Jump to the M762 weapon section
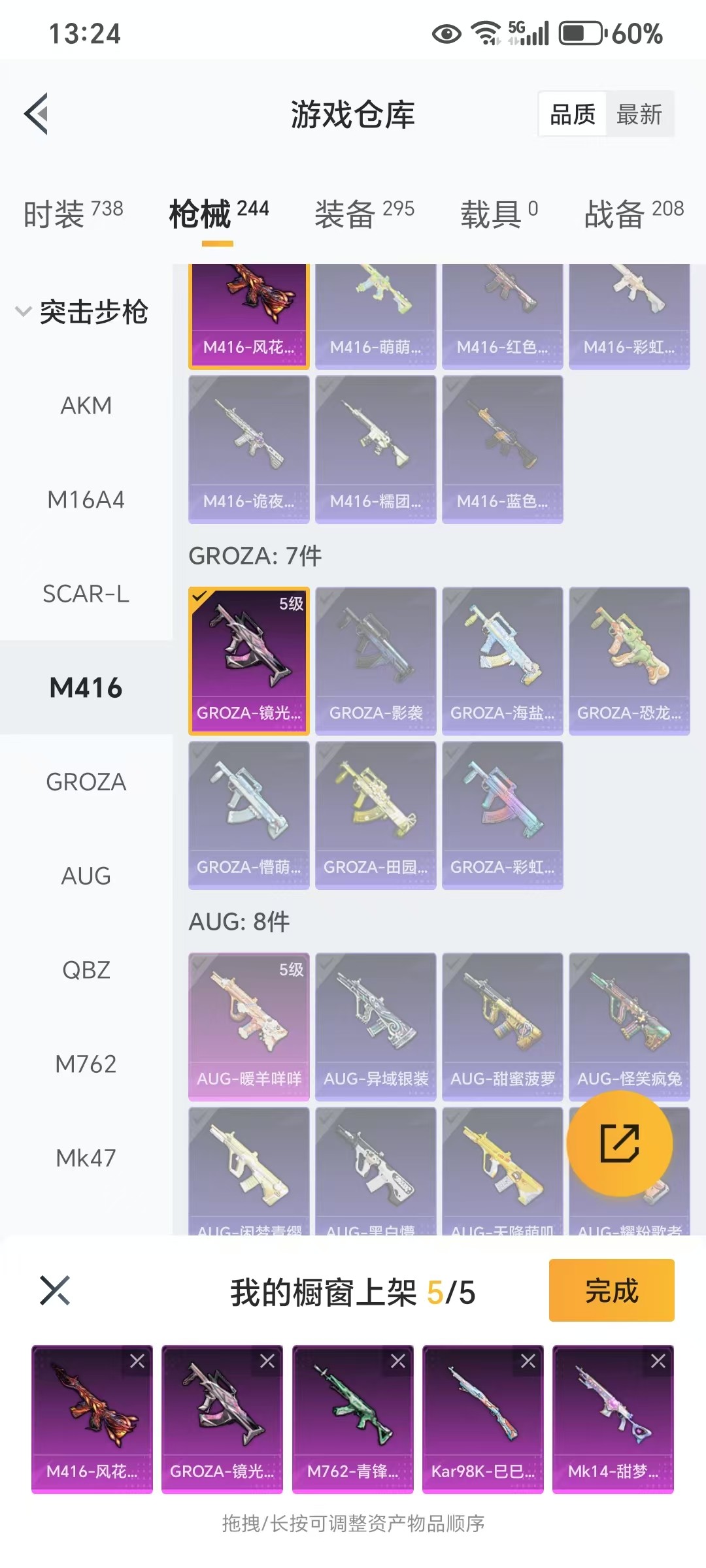 click(x=86, y=1064)
